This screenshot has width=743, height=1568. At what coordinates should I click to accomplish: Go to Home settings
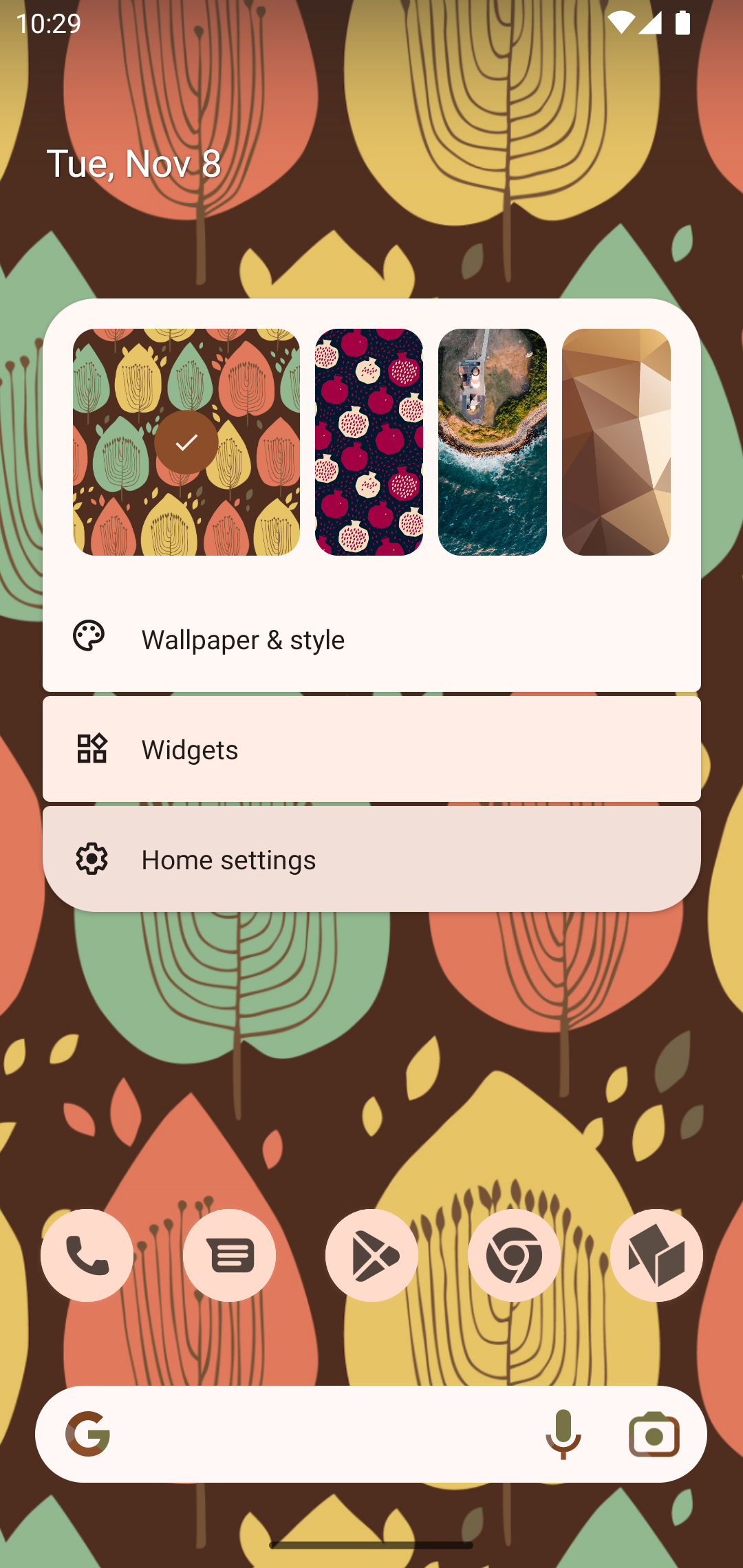click(x=371, y=859)
